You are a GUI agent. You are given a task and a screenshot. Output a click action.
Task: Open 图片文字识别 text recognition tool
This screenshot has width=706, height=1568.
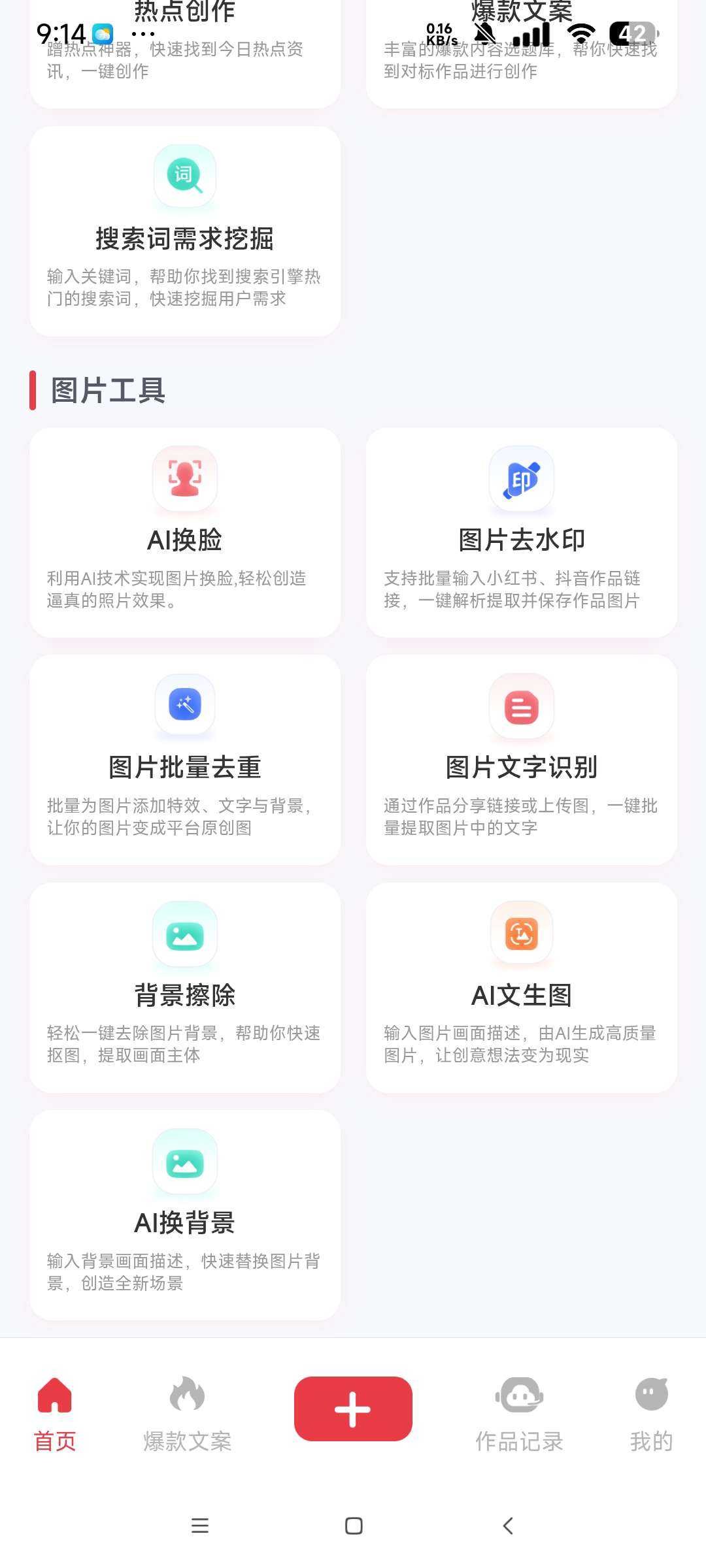point(521,760)
